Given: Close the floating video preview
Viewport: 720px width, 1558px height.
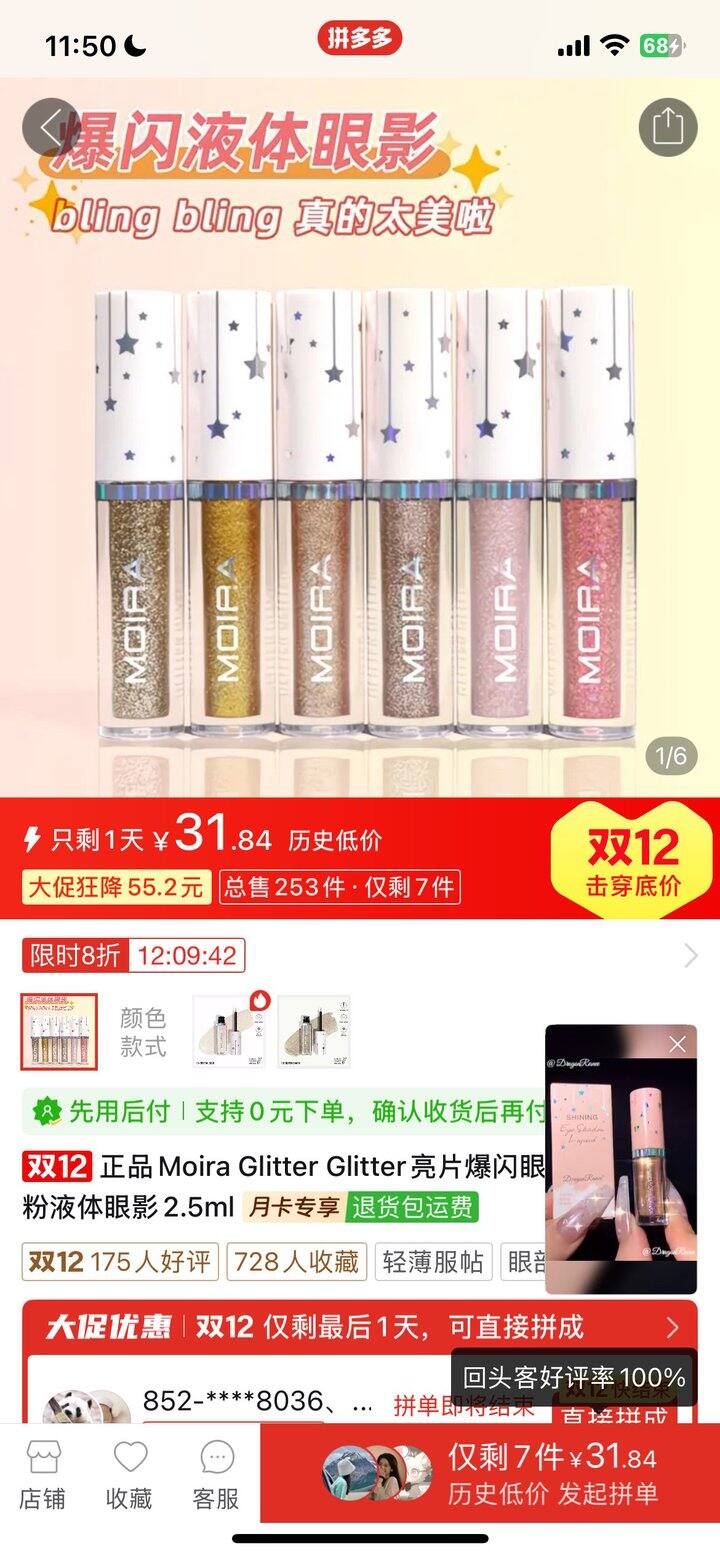Looking at the screenshot, I should [677, 1044].
